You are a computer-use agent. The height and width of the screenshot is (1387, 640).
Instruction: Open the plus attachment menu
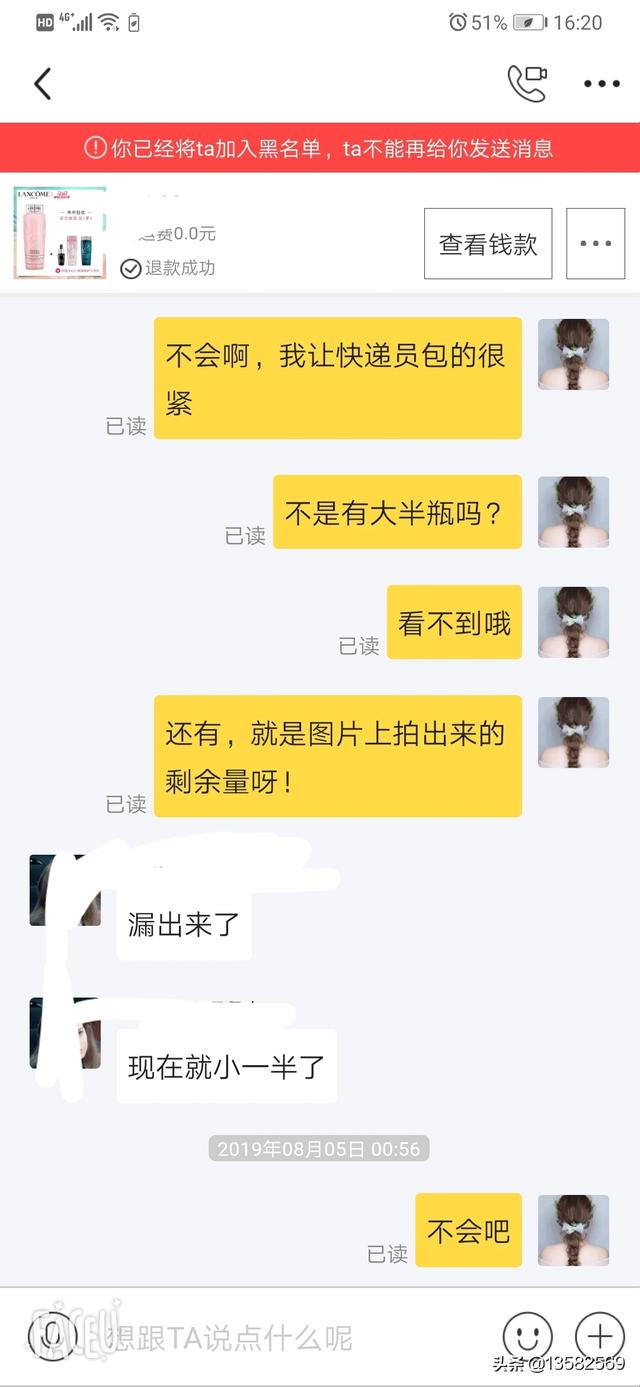pyautogui.click(x=599, y=1336)
